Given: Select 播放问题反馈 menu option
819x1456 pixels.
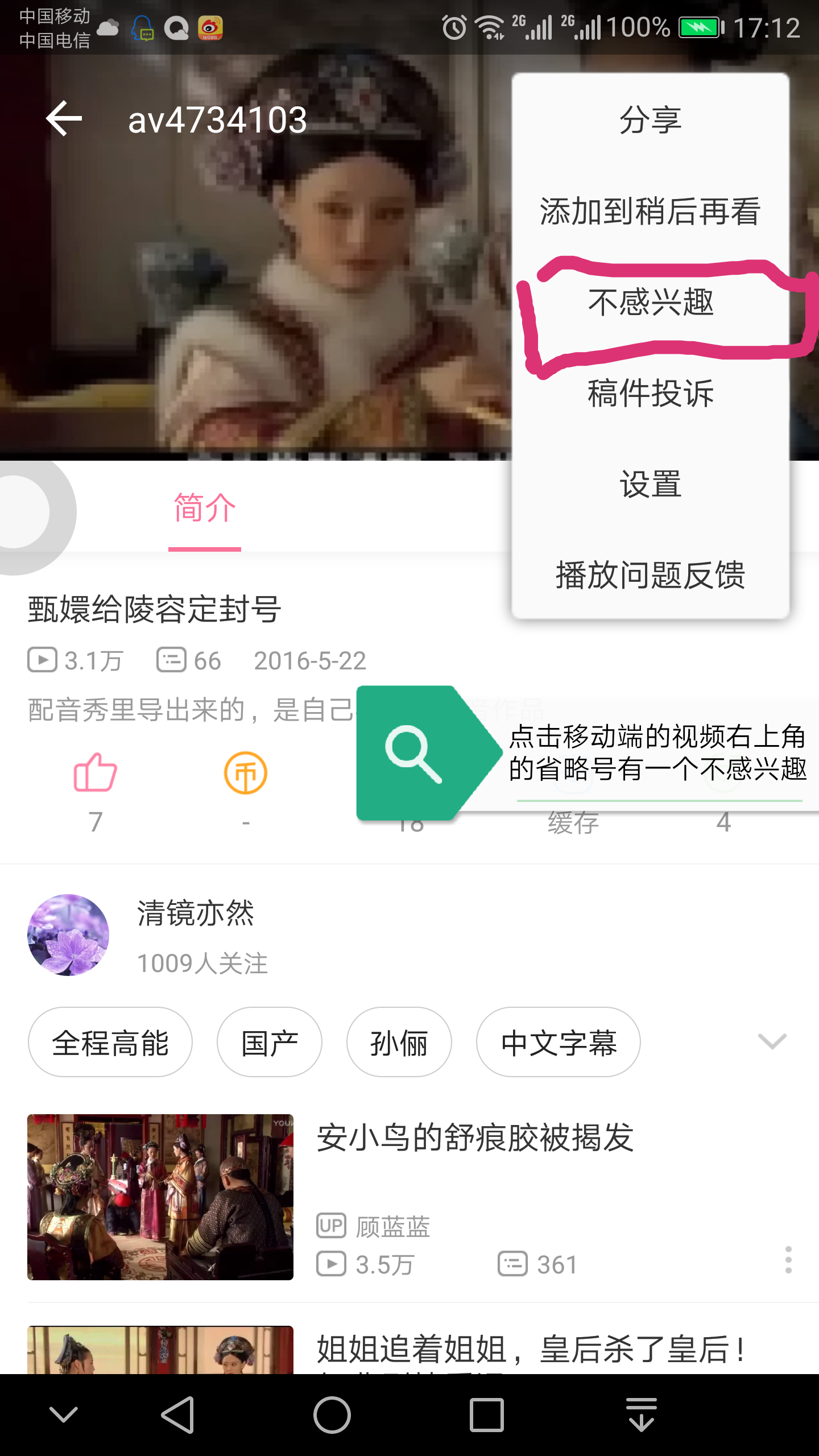Looking at the screenshot, I should coord(650,575).
